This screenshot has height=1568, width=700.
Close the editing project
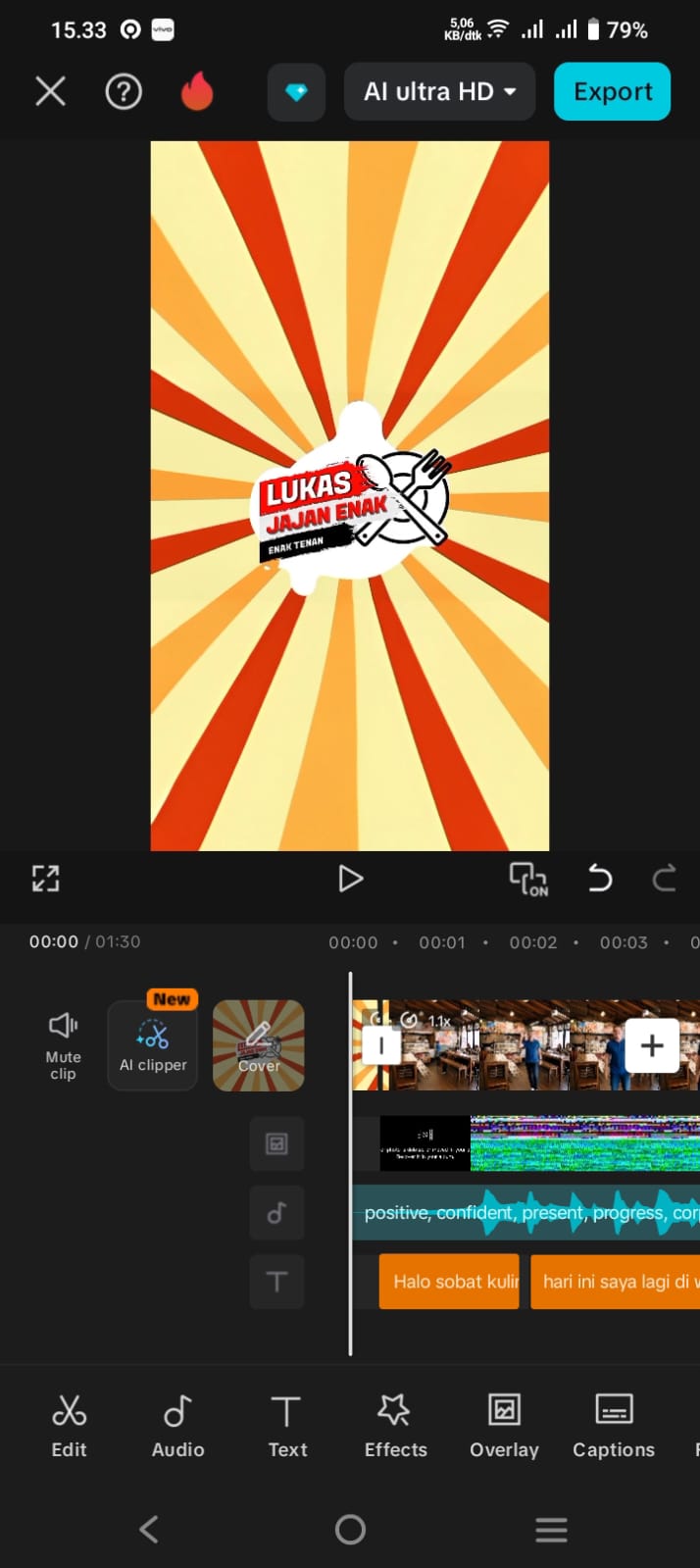pyautogui.click(x=51, y=92)
